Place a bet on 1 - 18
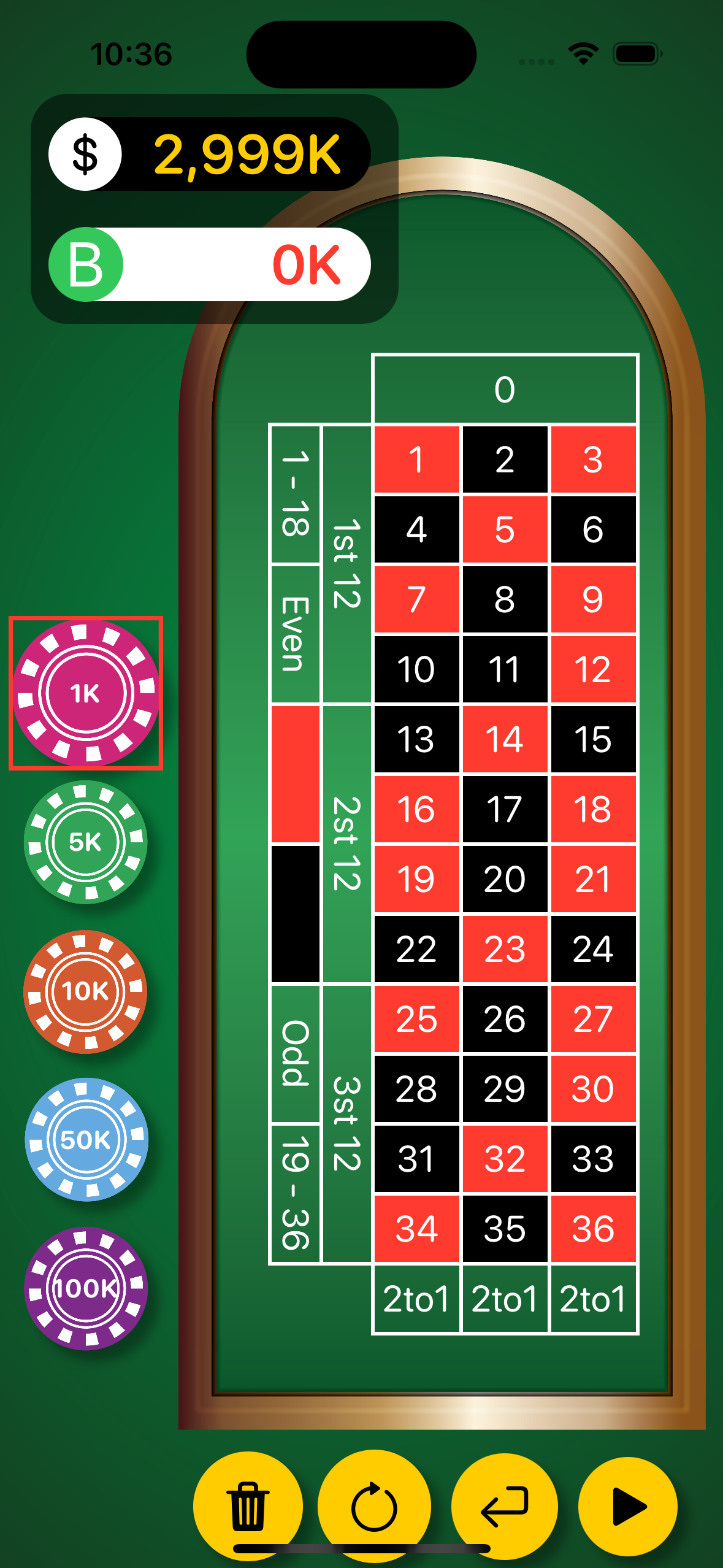The height and width of the screenshot is (1568, 723). pyautogui.click(x=295, y=494)
